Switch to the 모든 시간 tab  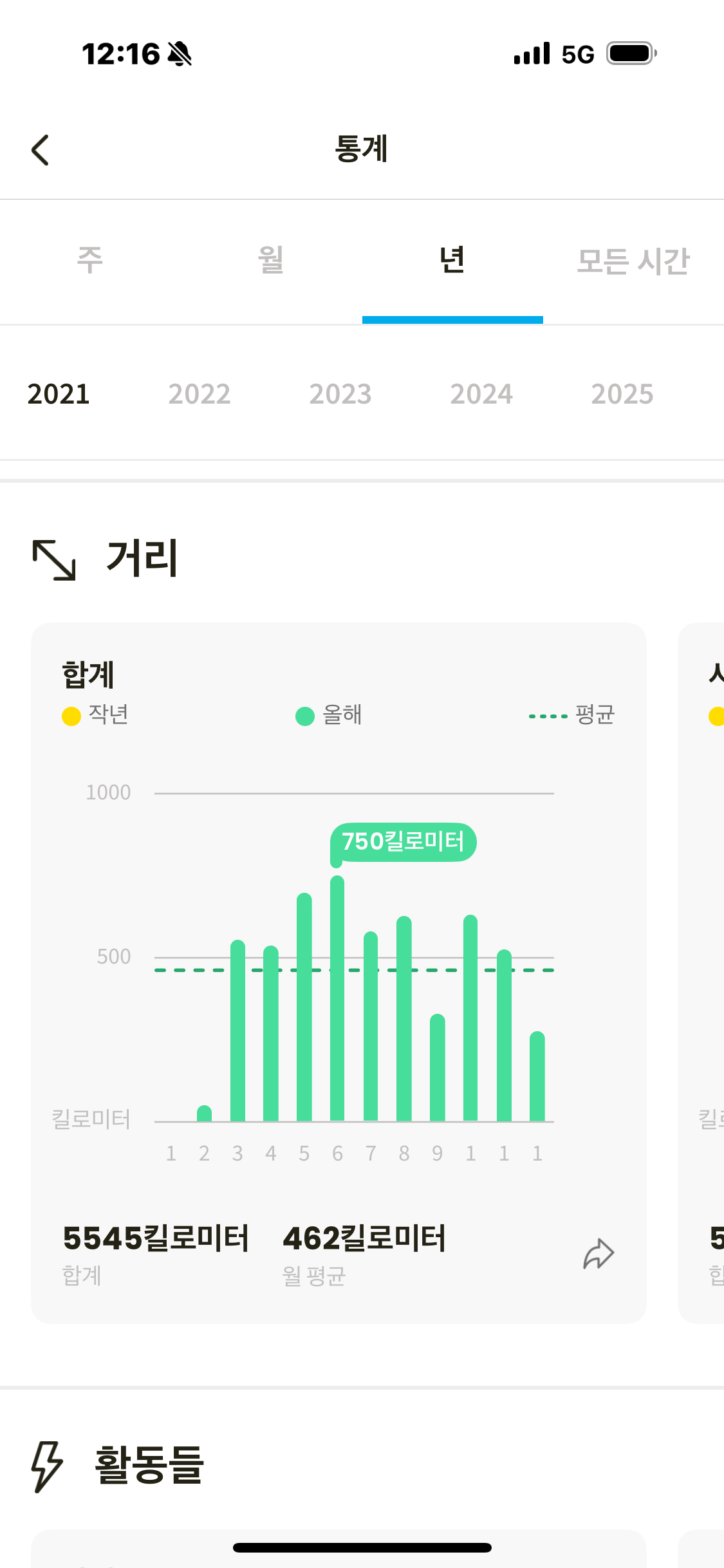[x=633, y=261]
